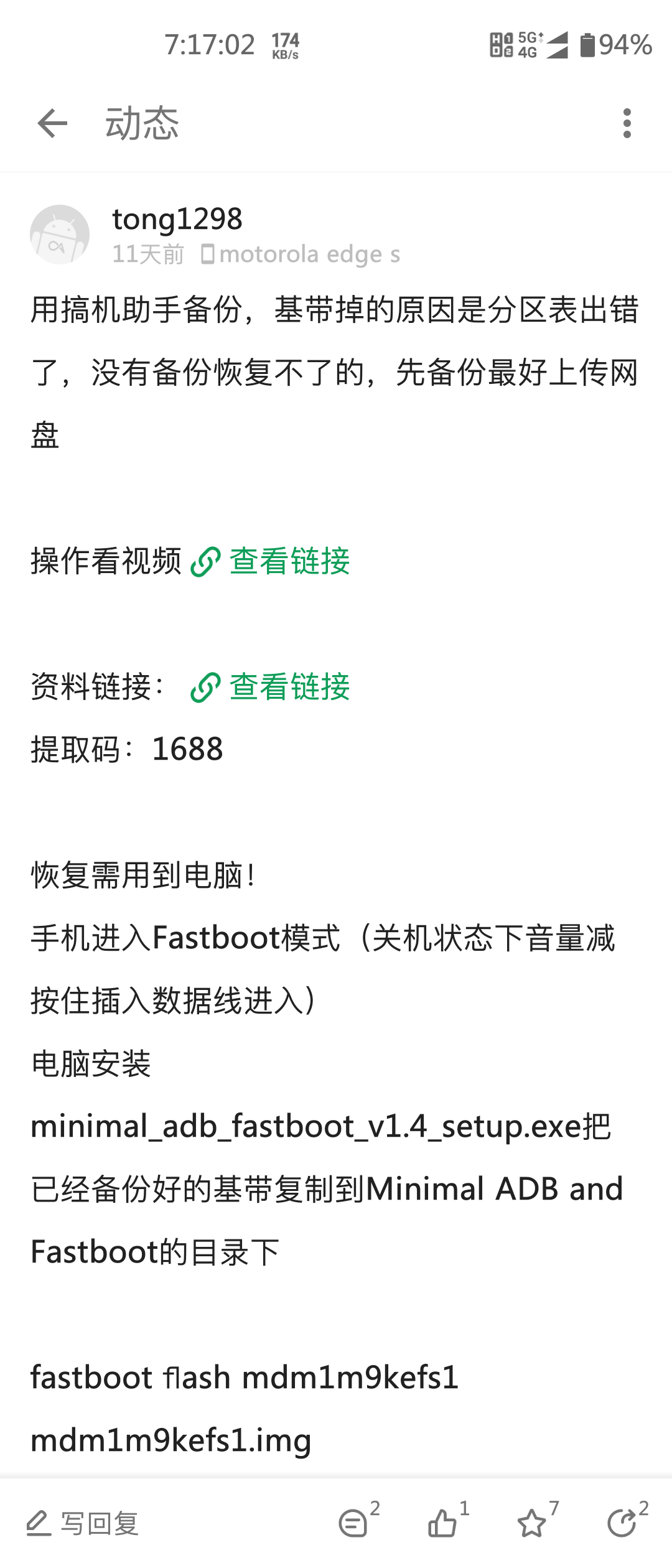Tap 写回复 to write a reply
672x1568 pixels.
coord(83,1523)
